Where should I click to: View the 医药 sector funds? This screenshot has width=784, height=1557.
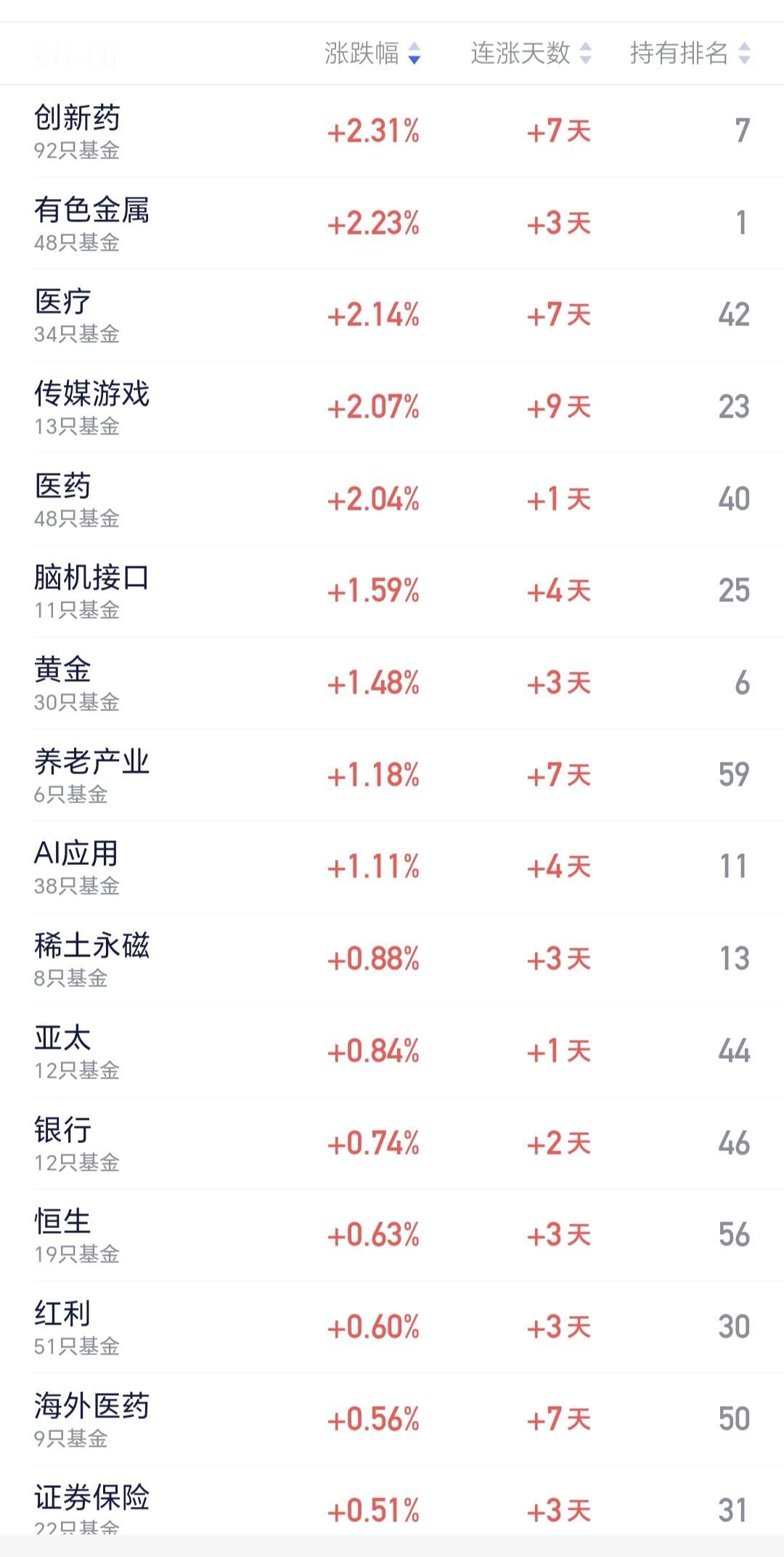pos(392,500)
